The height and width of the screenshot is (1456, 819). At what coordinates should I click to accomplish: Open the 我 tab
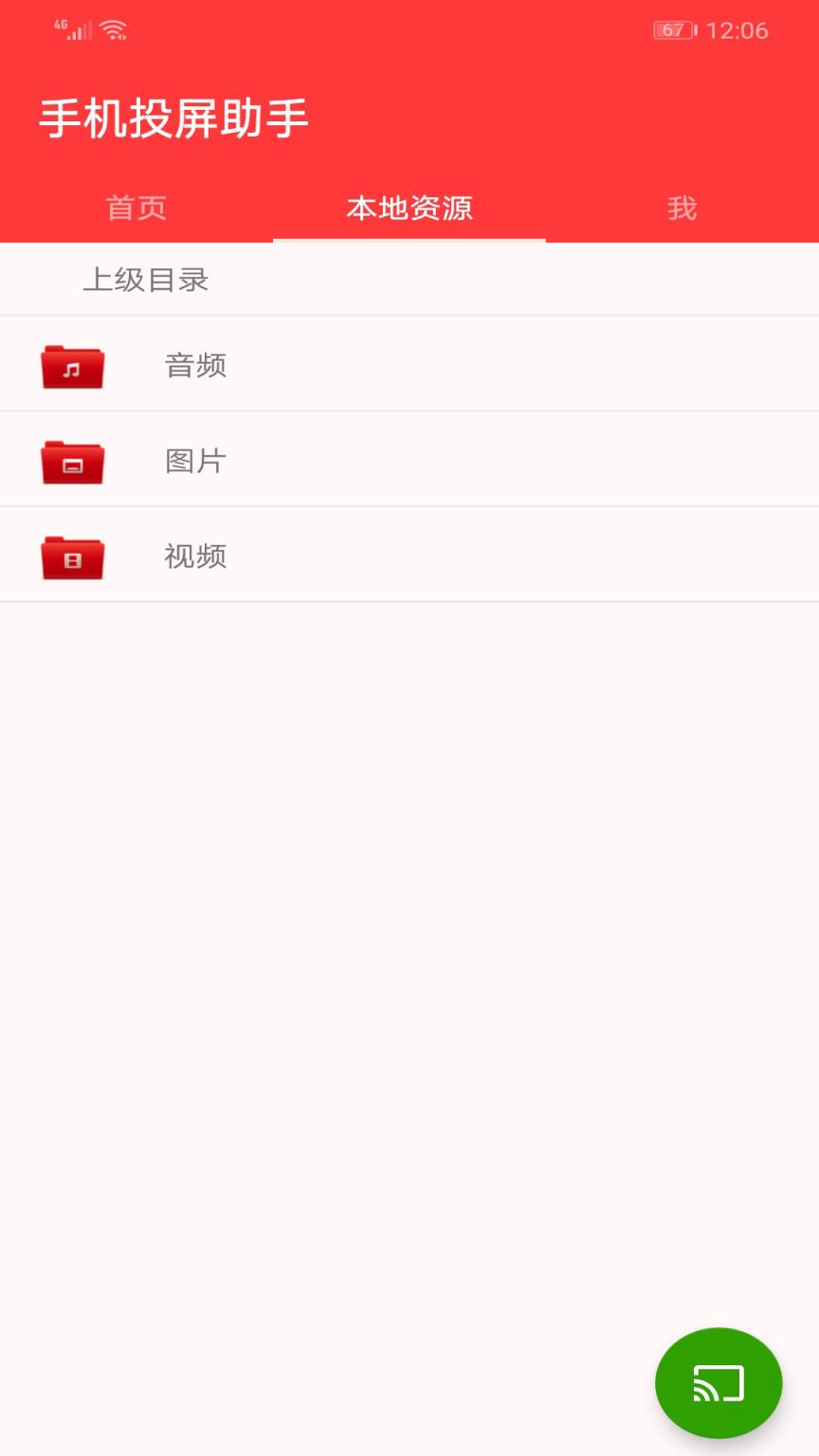coord(682,209)
